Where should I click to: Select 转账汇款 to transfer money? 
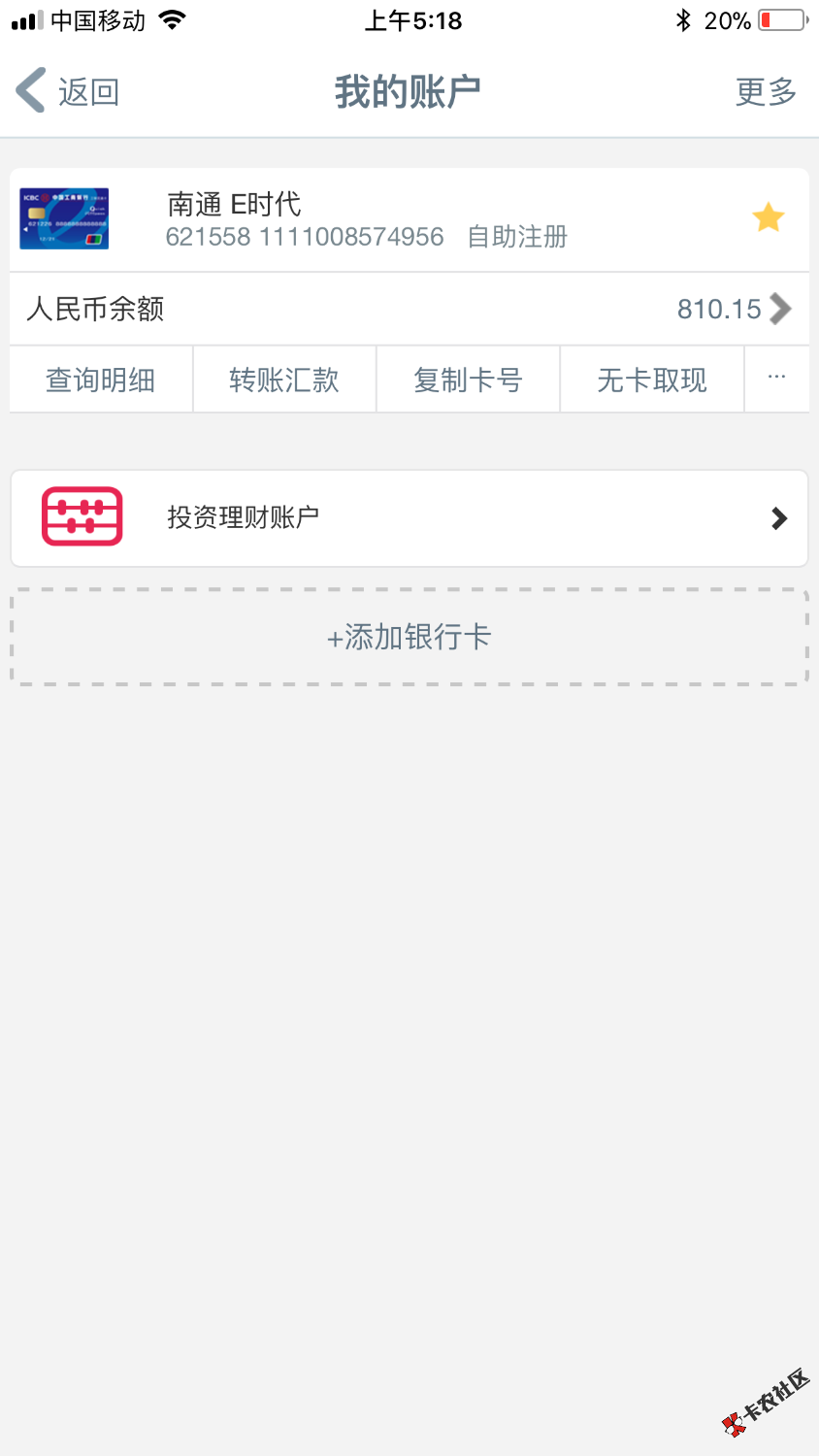coord(284,380)
